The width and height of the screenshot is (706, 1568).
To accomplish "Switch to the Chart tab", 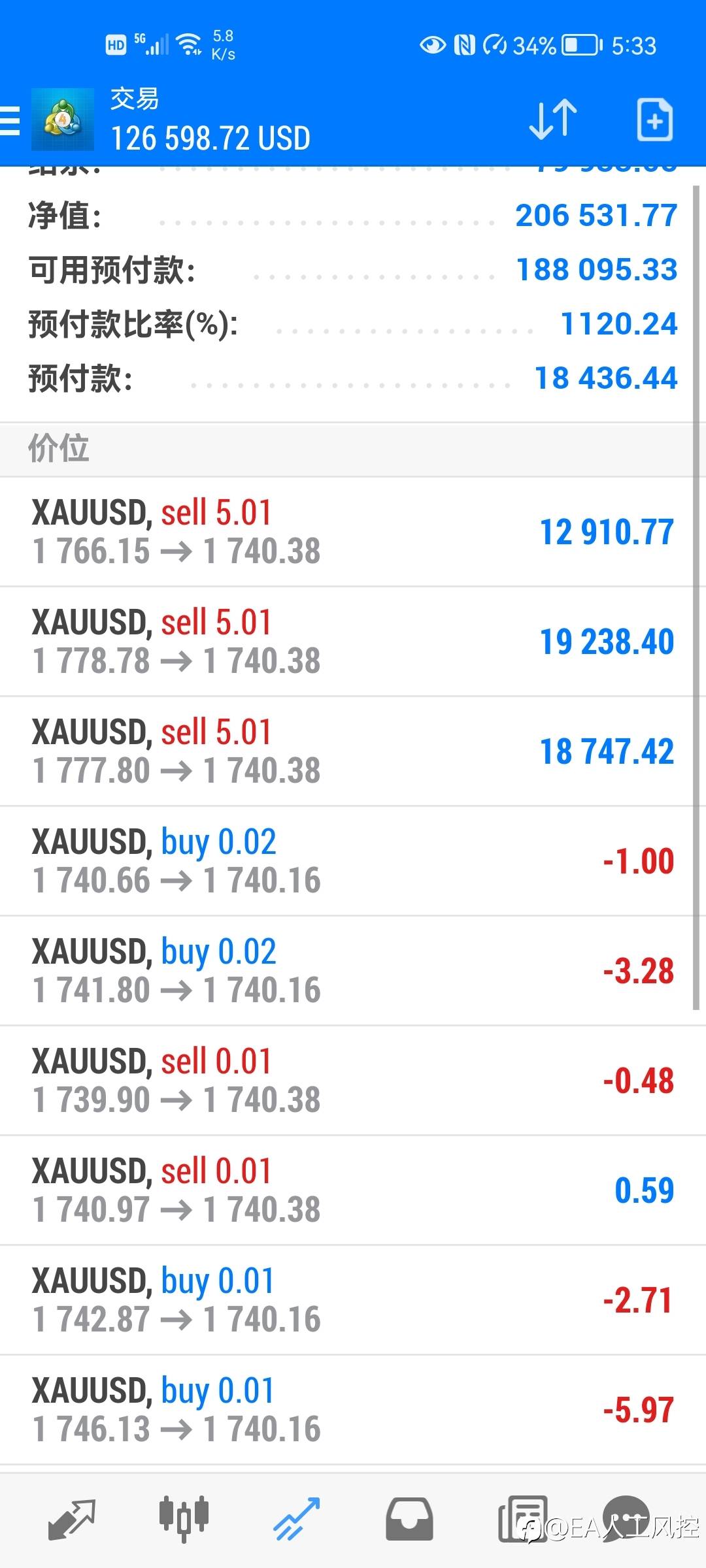I will tap(184, 1520).
